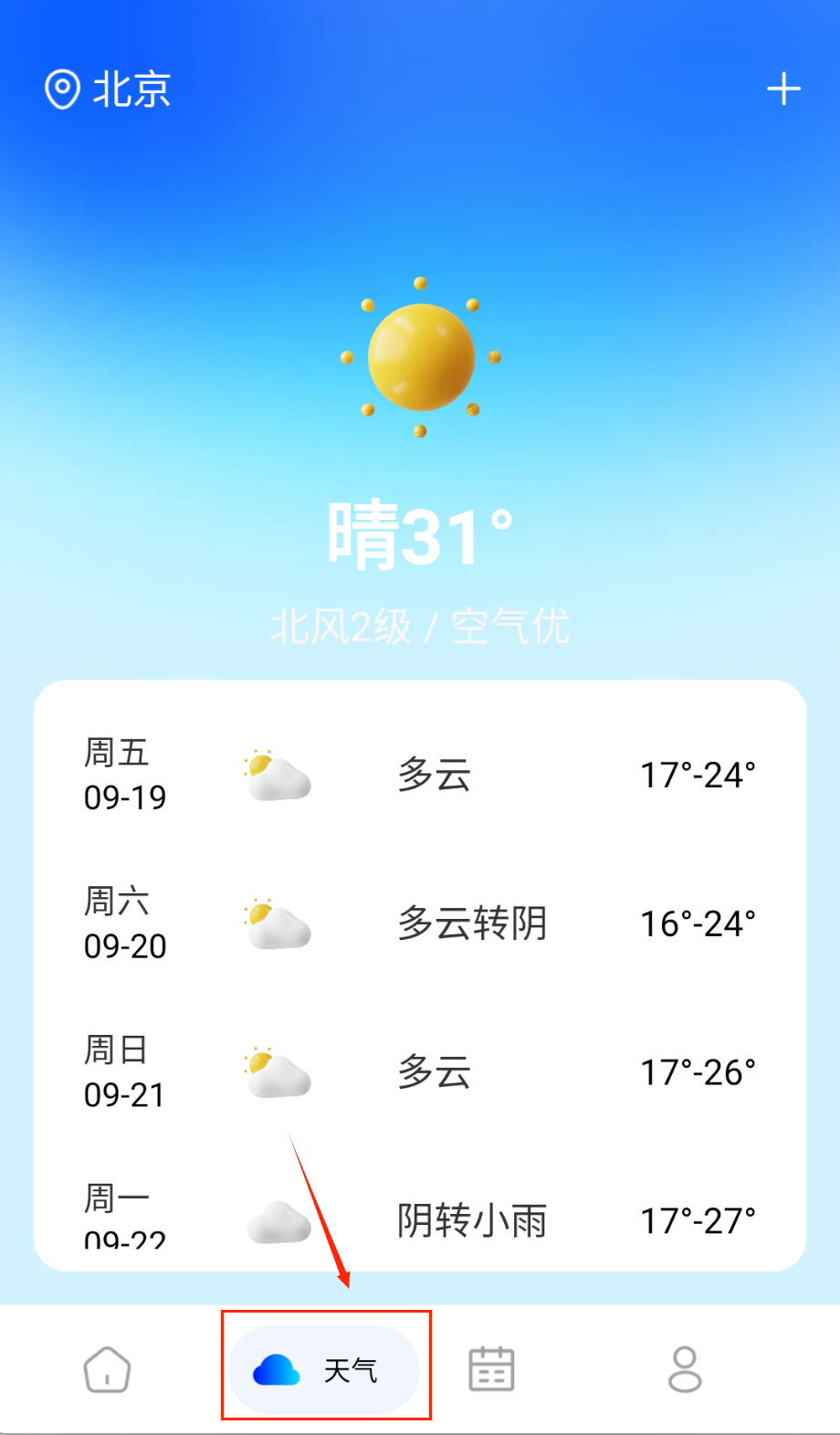Viewport: 840px width, 1435px height.
Task: Go to the profile tab
Action: coord(685,1369)
